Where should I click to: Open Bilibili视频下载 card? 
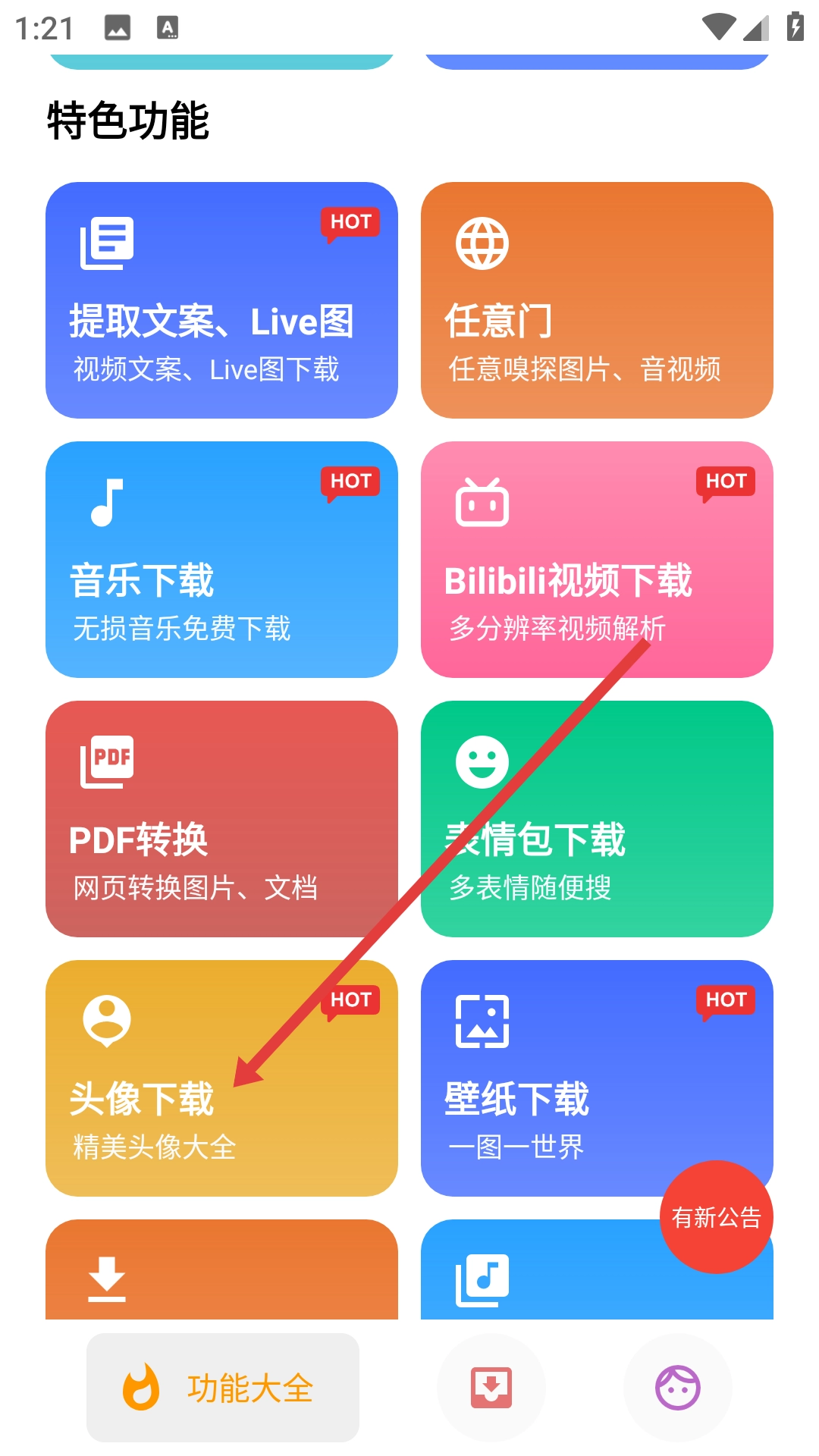pos(597,559)
